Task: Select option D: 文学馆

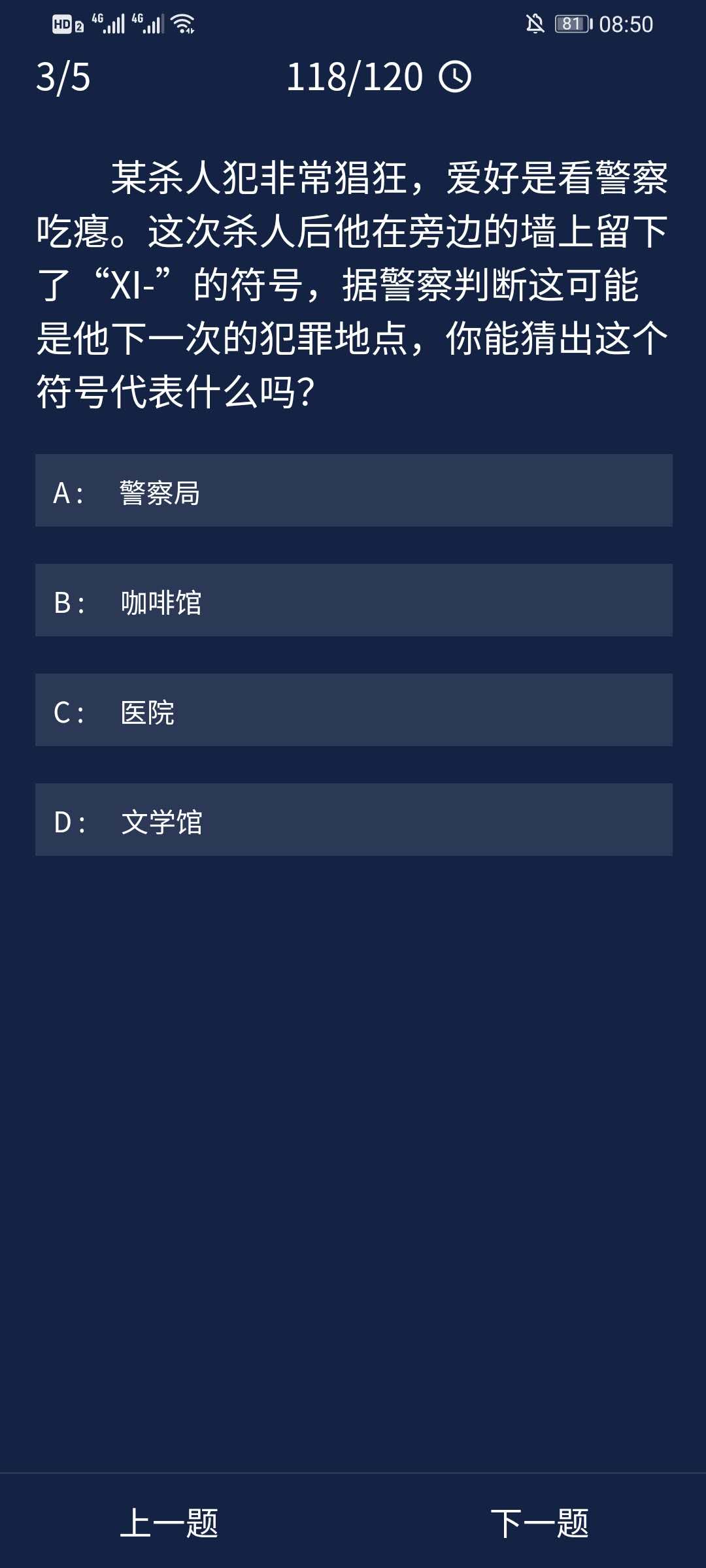Action: (x=353, y=820)
